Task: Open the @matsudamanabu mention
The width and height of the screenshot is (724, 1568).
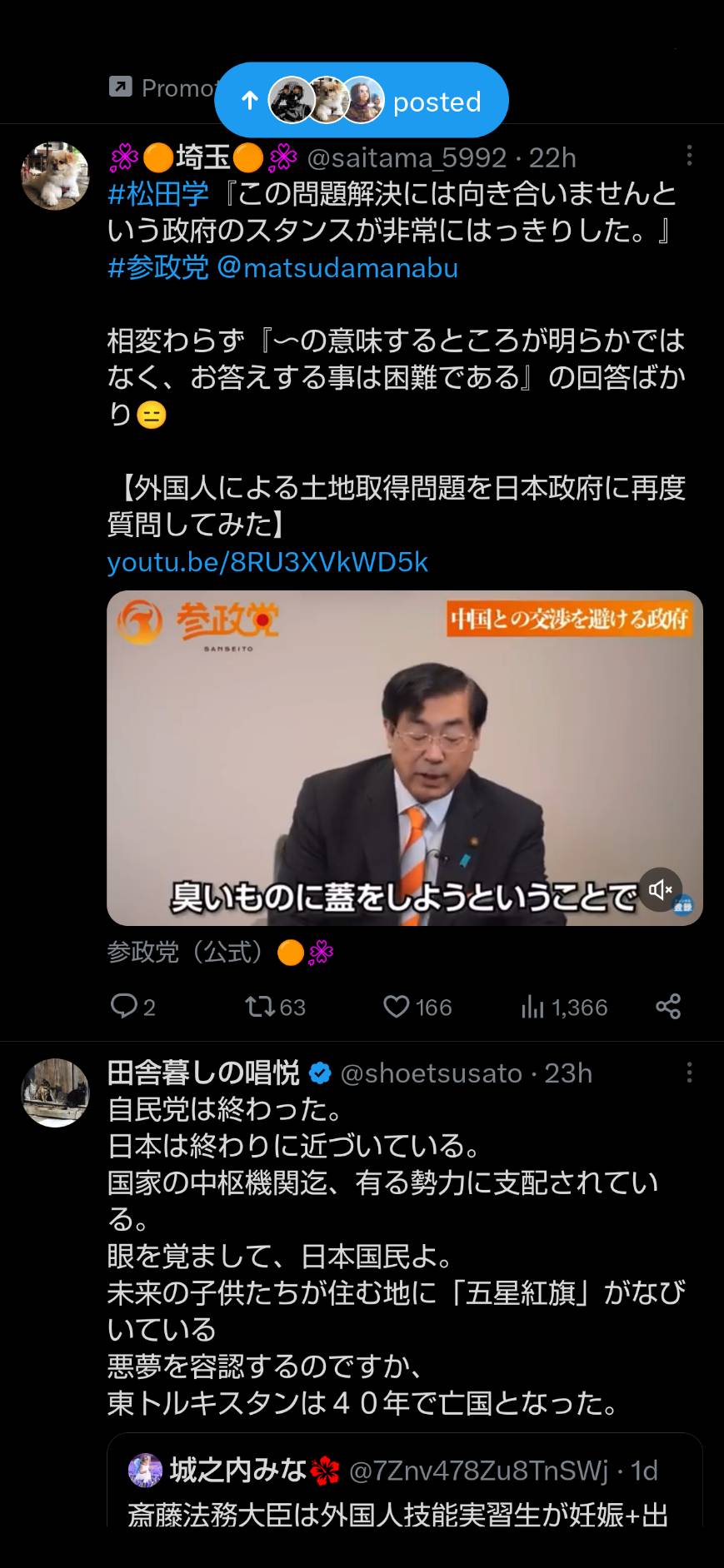Action: click(337, 268)
